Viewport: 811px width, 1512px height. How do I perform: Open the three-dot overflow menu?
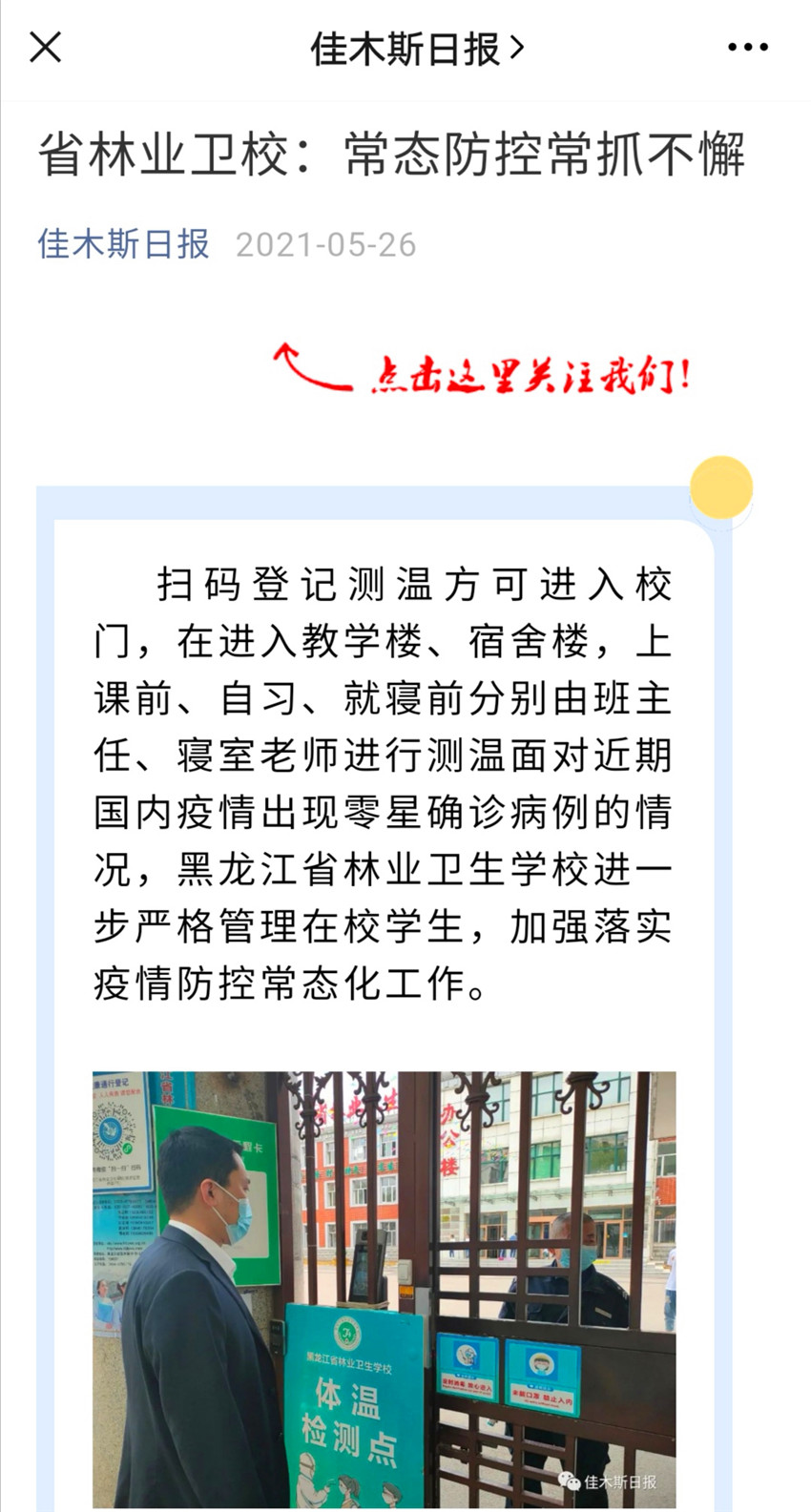pyautogui.click(x=747, y=48)
